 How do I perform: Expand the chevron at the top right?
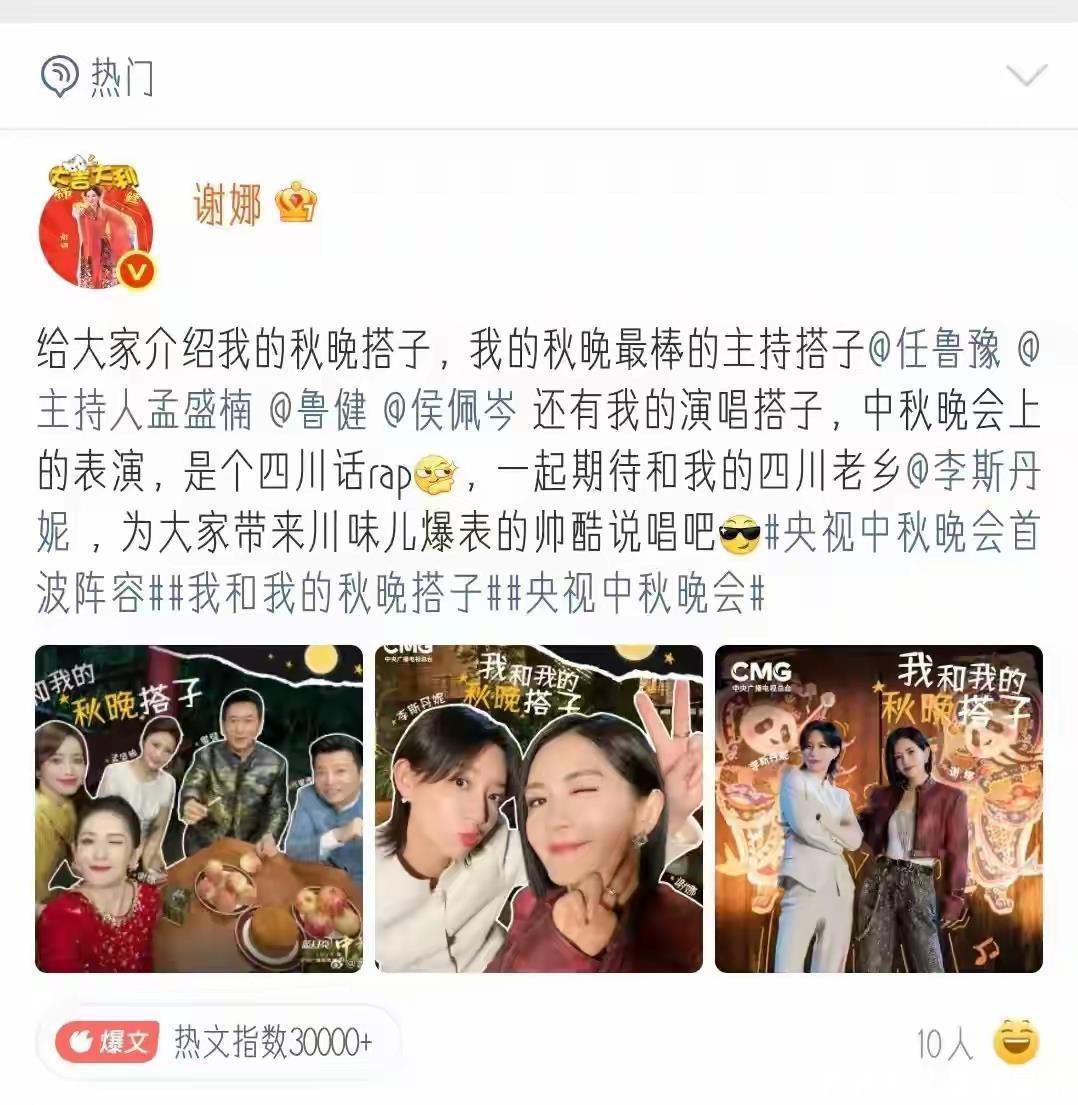[1025, 76]
